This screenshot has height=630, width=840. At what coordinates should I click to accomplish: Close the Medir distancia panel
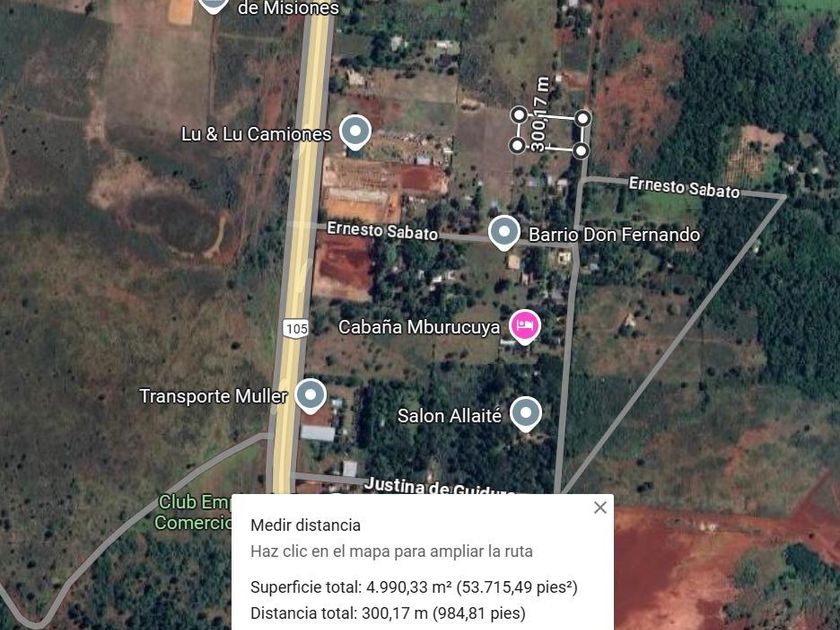[600, 507]
